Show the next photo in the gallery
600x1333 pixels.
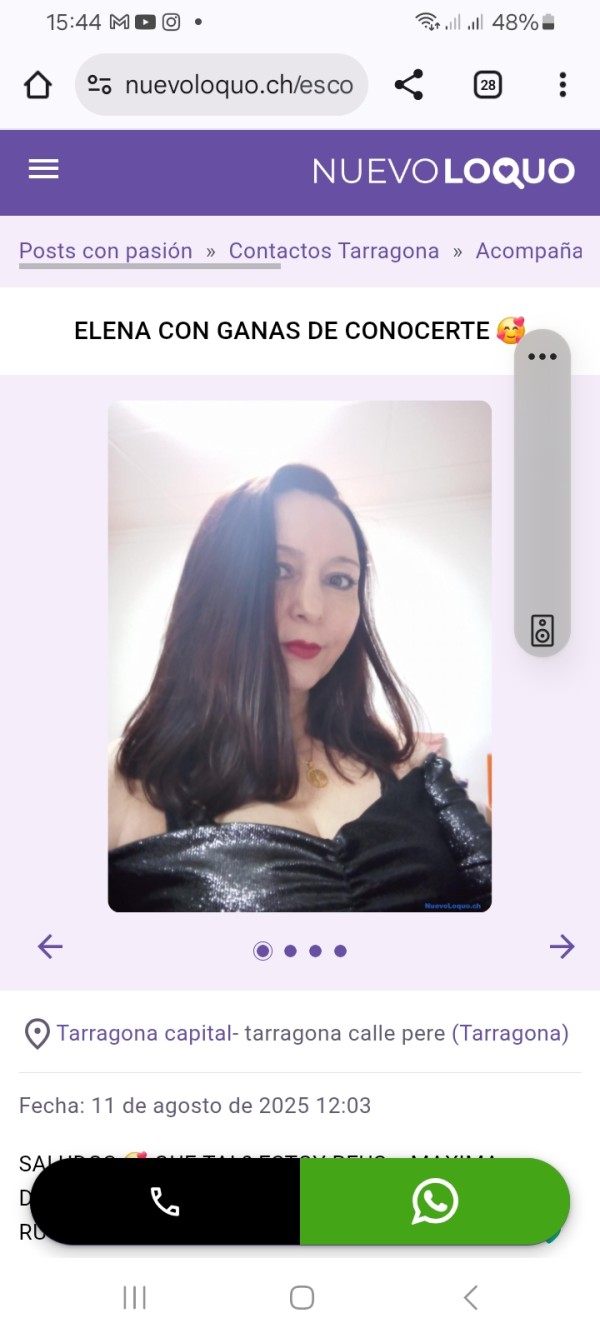coord(562,946)
